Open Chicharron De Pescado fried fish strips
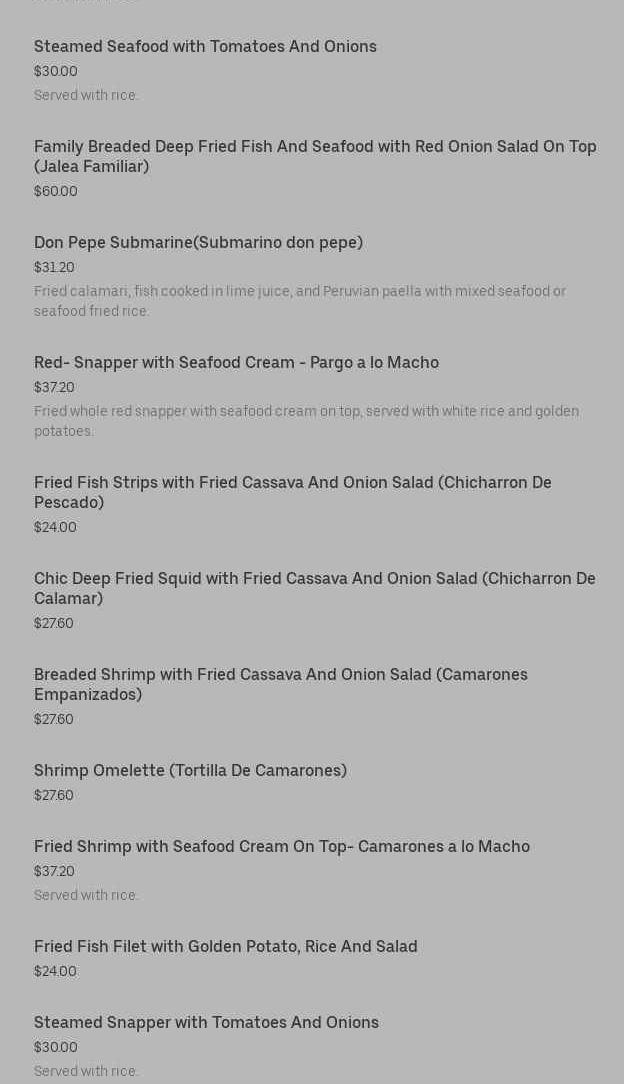624x1084 pixels. click(x=292, y=492)
